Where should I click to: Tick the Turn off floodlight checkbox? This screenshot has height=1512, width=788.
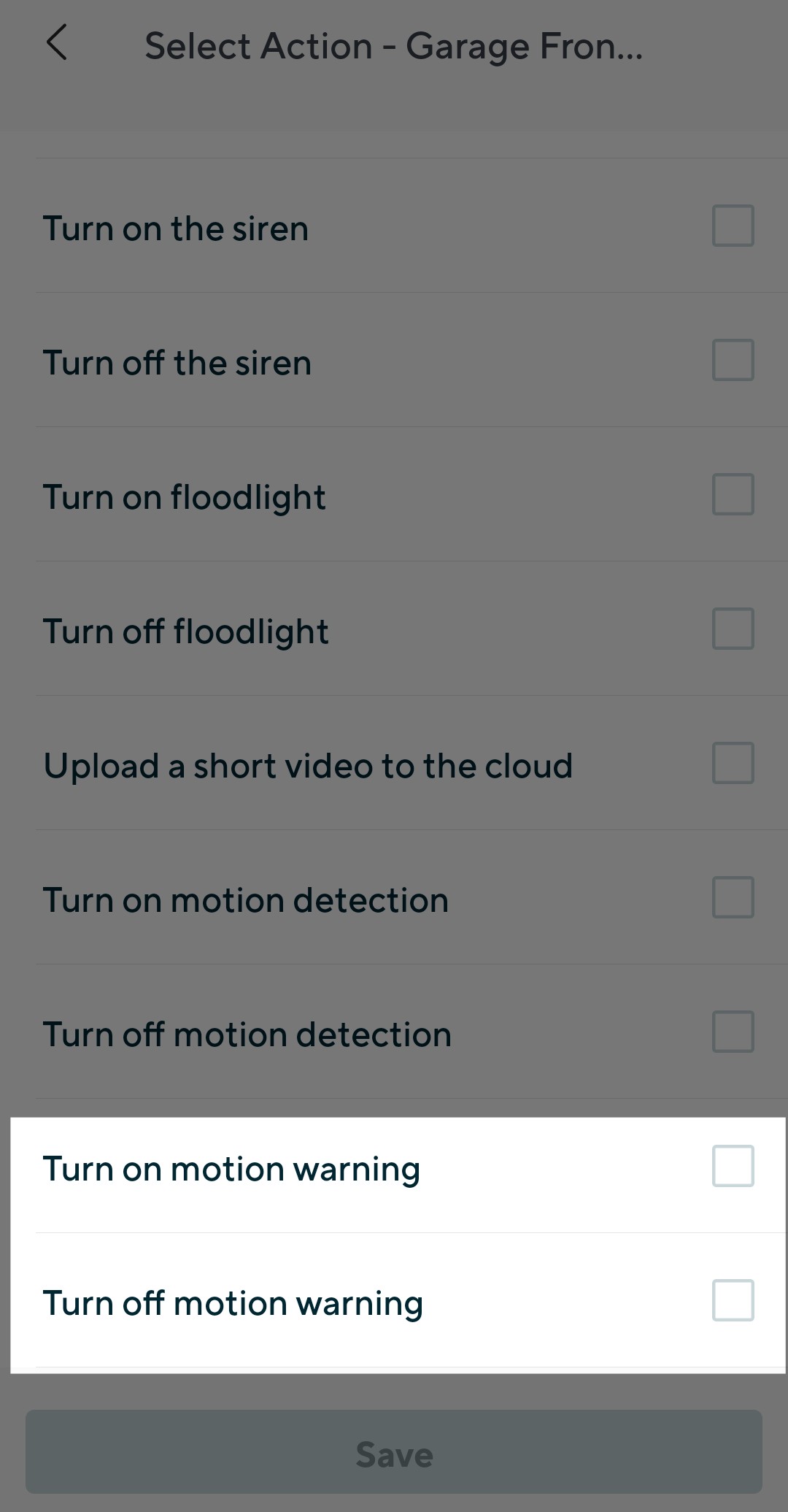click(x=733, y=629)
